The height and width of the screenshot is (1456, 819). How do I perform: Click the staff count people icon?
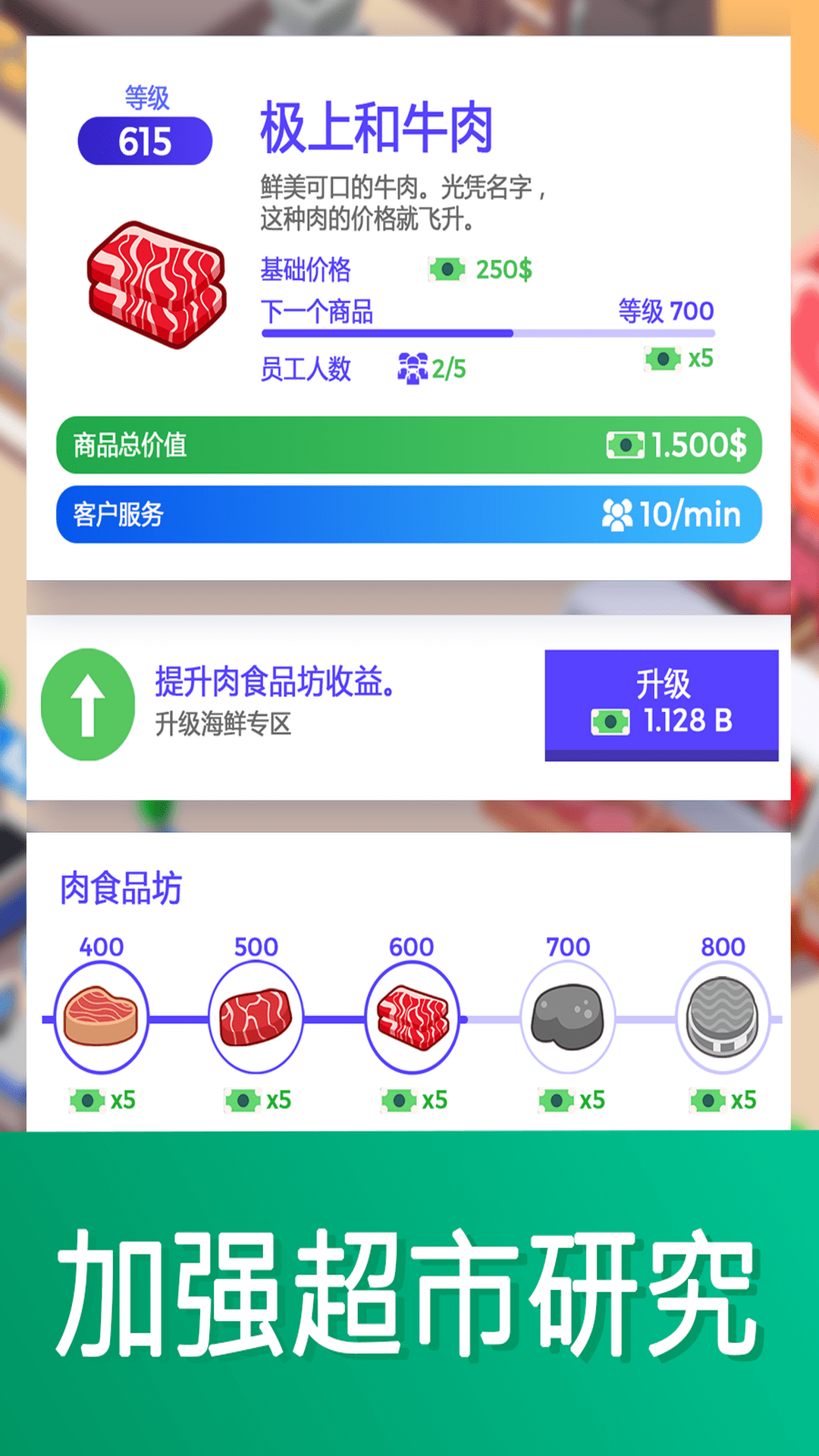pos(412,369)
